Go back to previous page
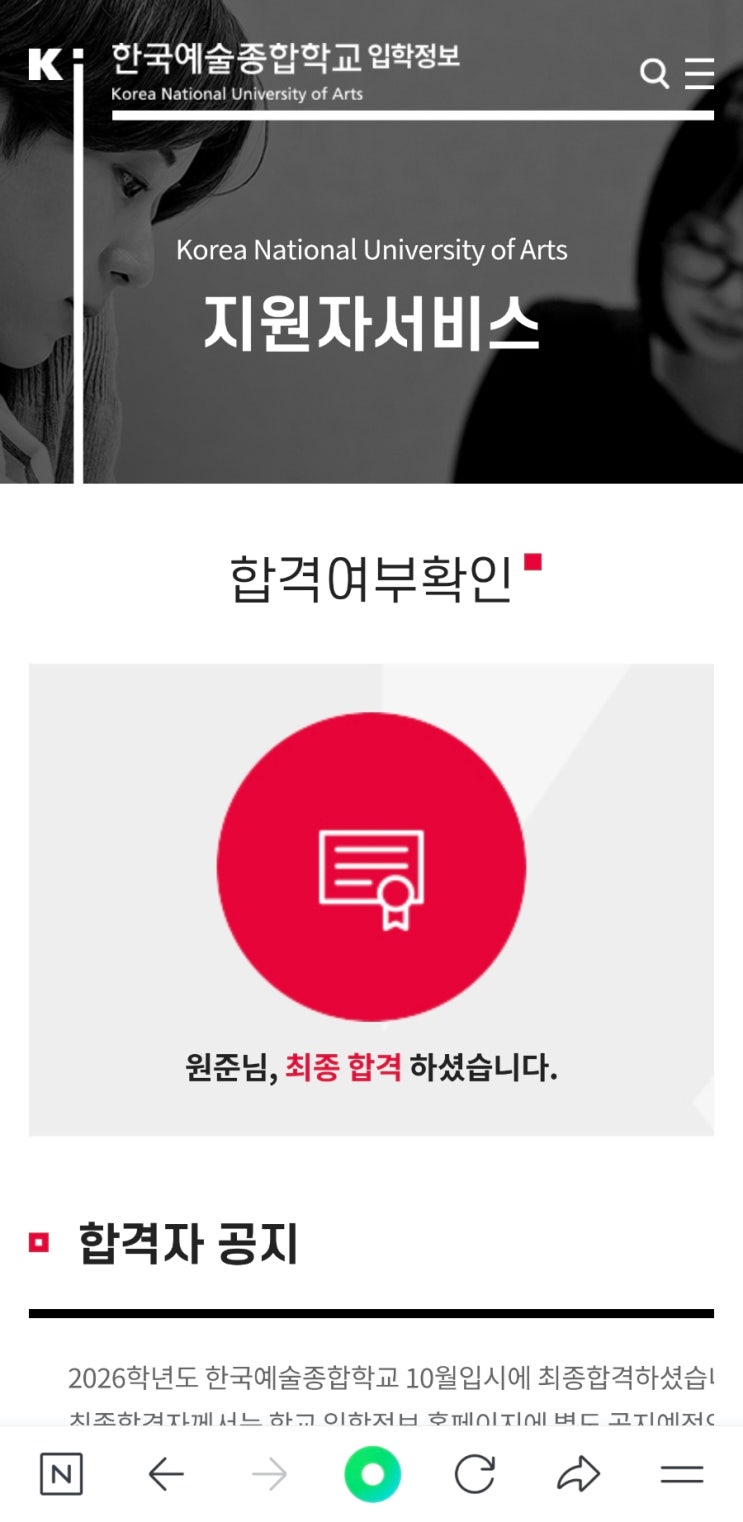Viewport: 743px width, 1522px height. tap(166, 1475)
